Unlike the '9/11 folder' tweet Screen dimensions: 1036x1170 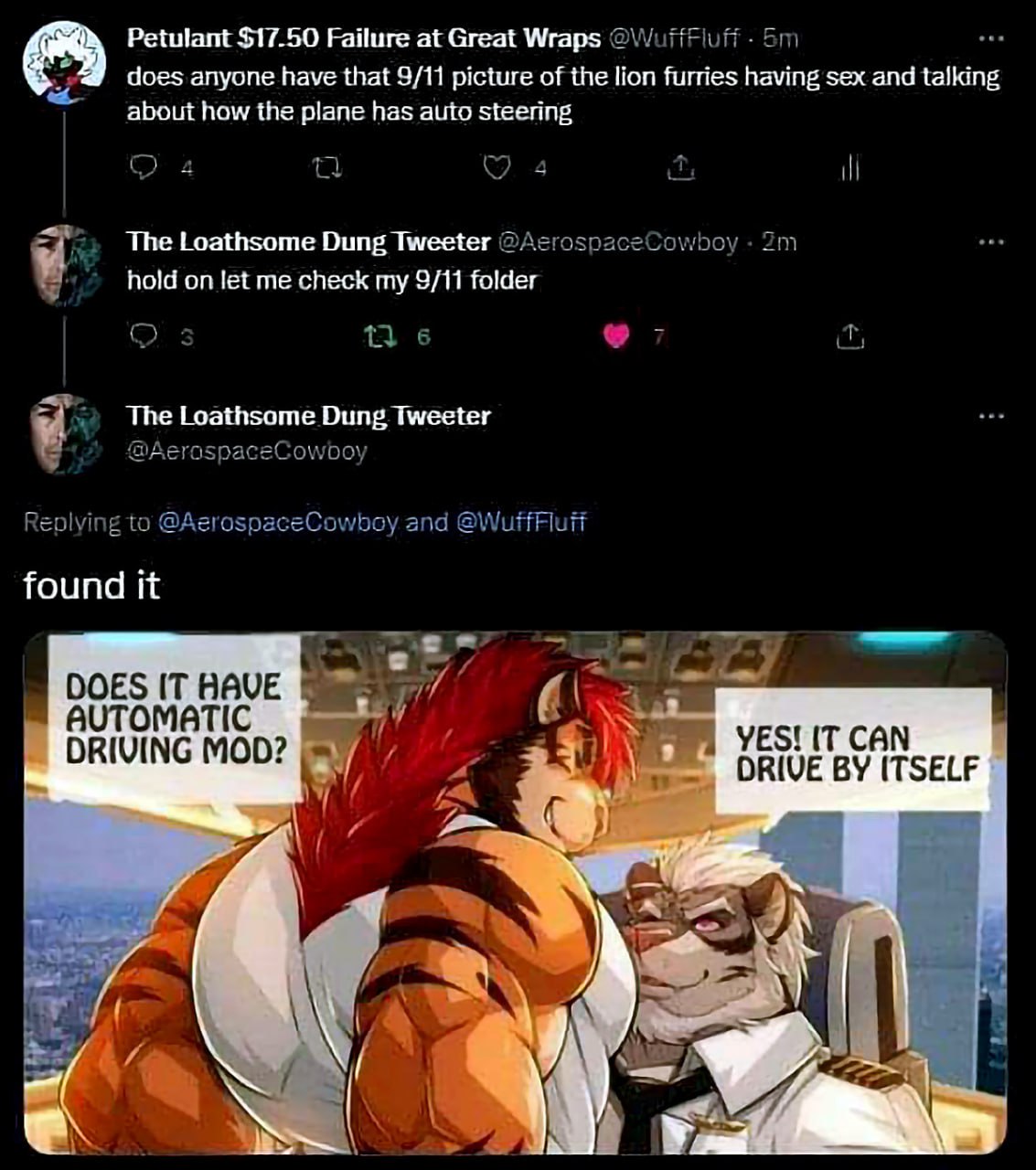pyautogui.click(x=618, y=337)
